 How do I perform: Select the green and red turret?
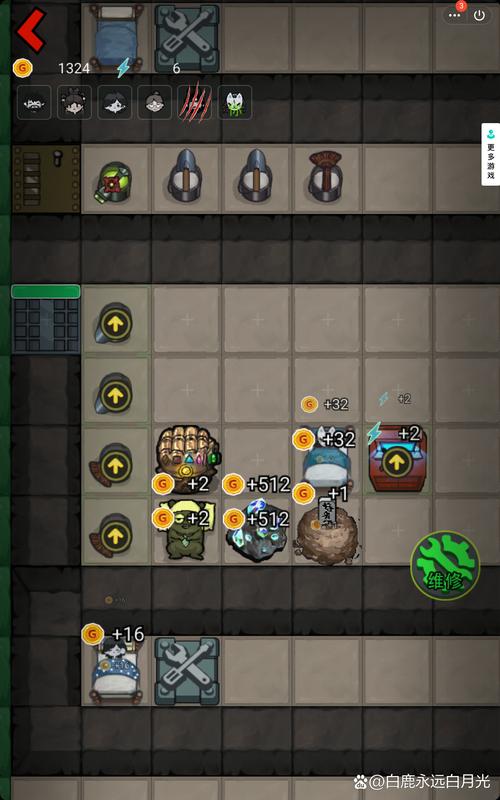[114, 182]
